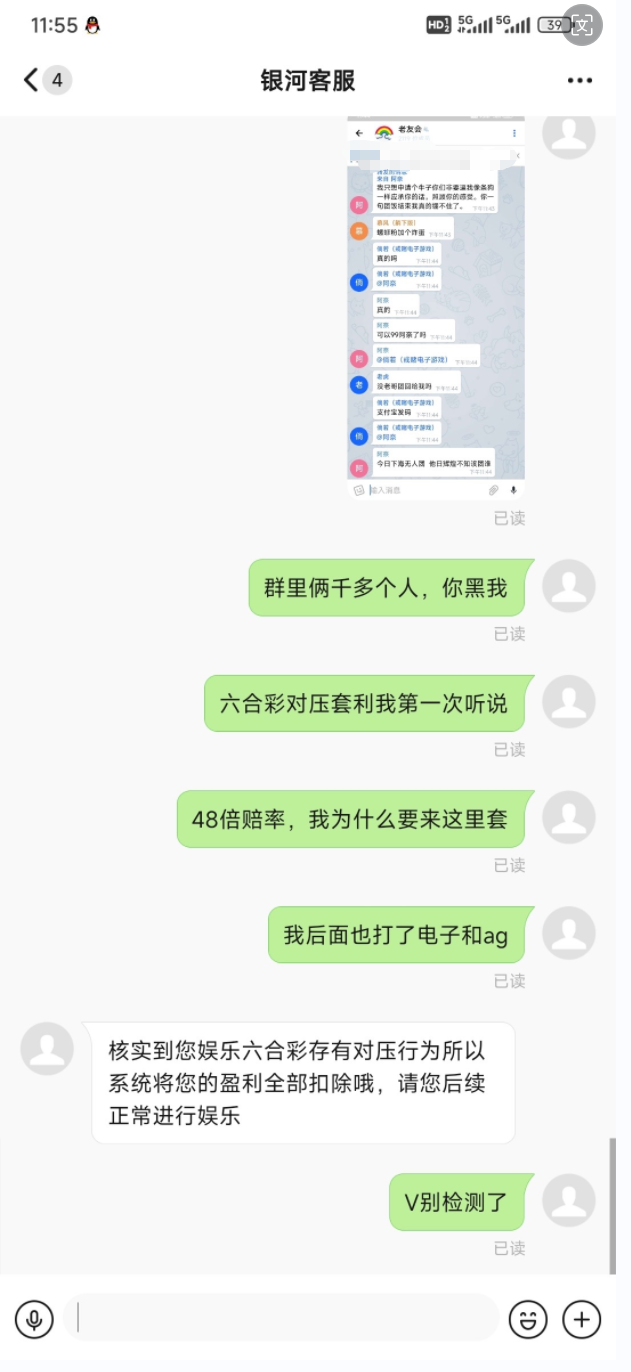View 银河客服 avatar beside the 核实到您 message

47,1049
